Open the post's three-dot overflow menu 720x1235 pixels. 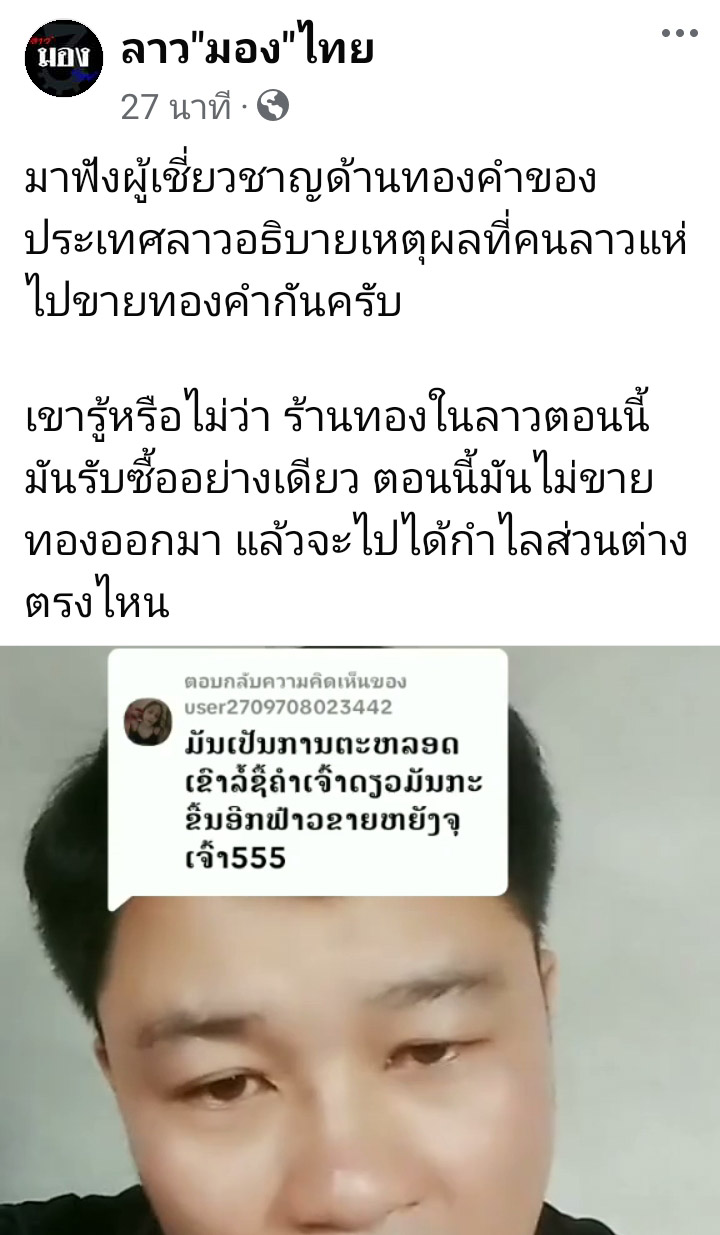coord(682,34)
